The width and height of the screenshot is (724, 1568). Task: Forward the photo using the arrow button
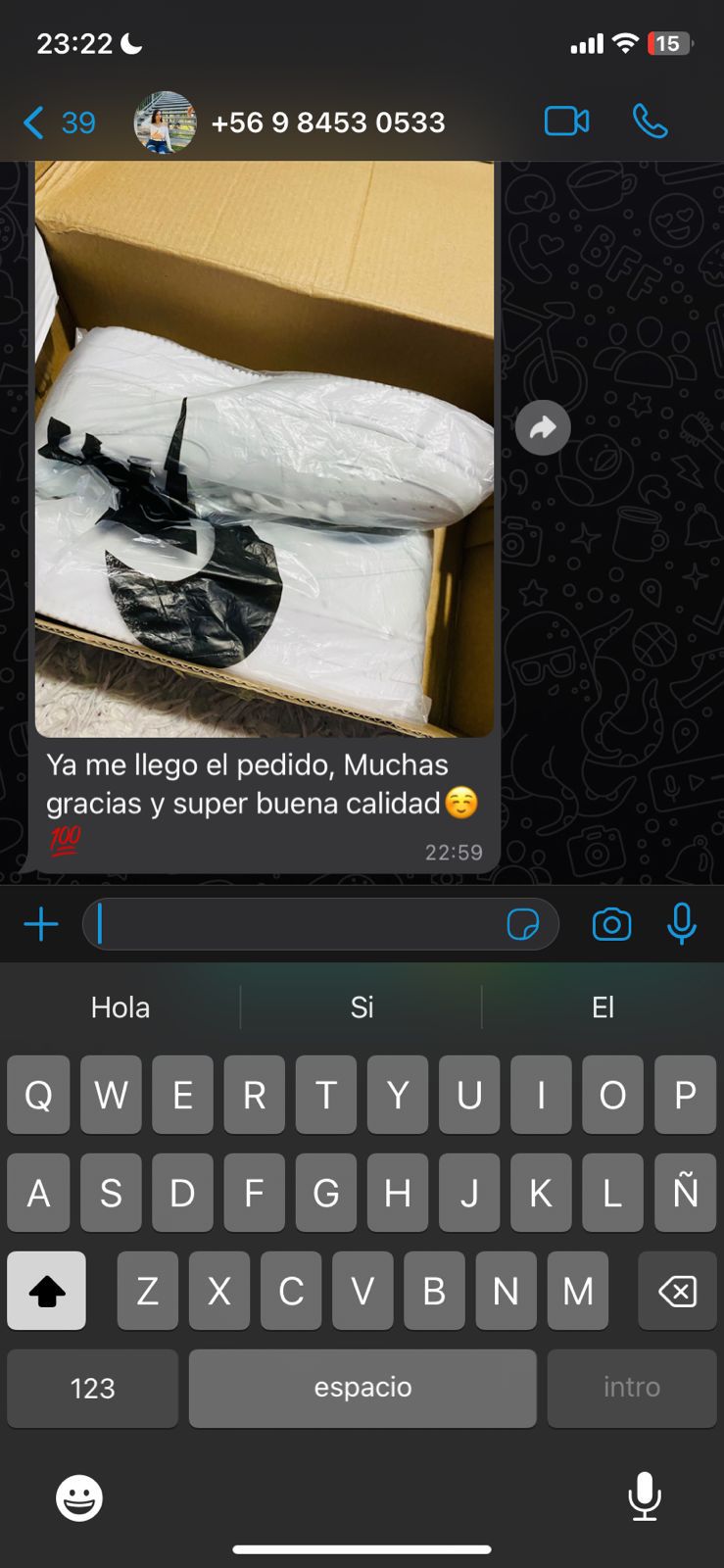543,427
